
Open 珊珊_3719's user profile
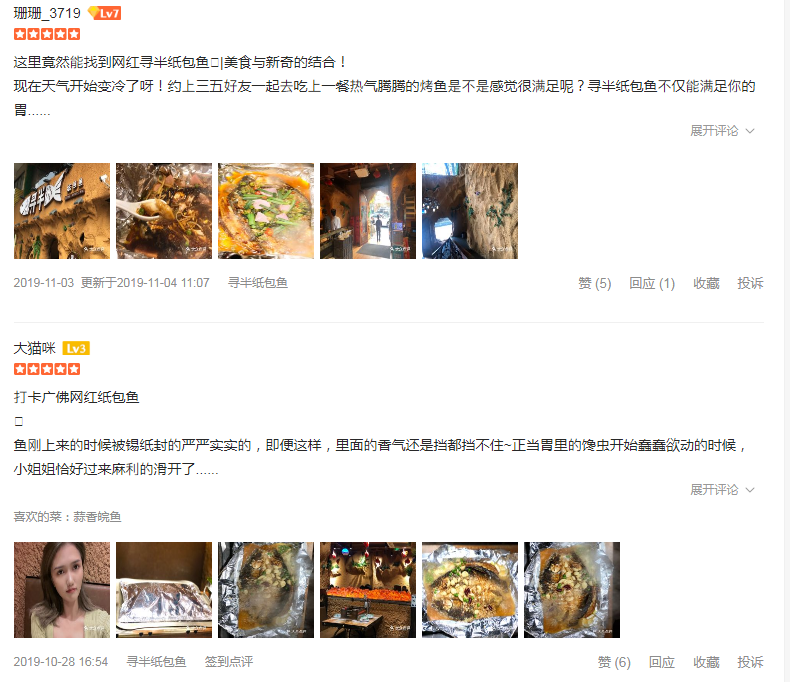pyautogui.click(x=47, y=13)
